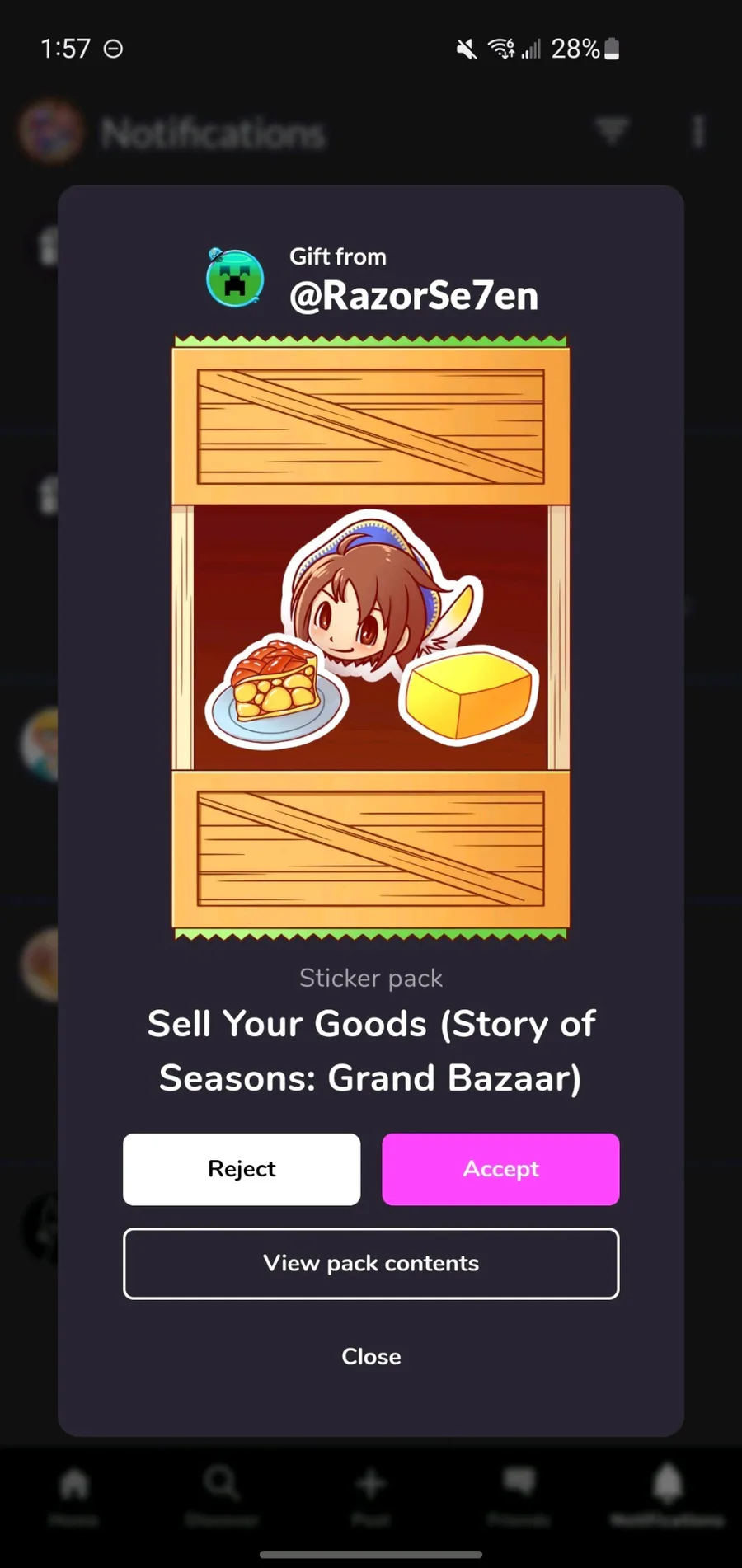Reject the sticker pack gift

pos(242,1169)
